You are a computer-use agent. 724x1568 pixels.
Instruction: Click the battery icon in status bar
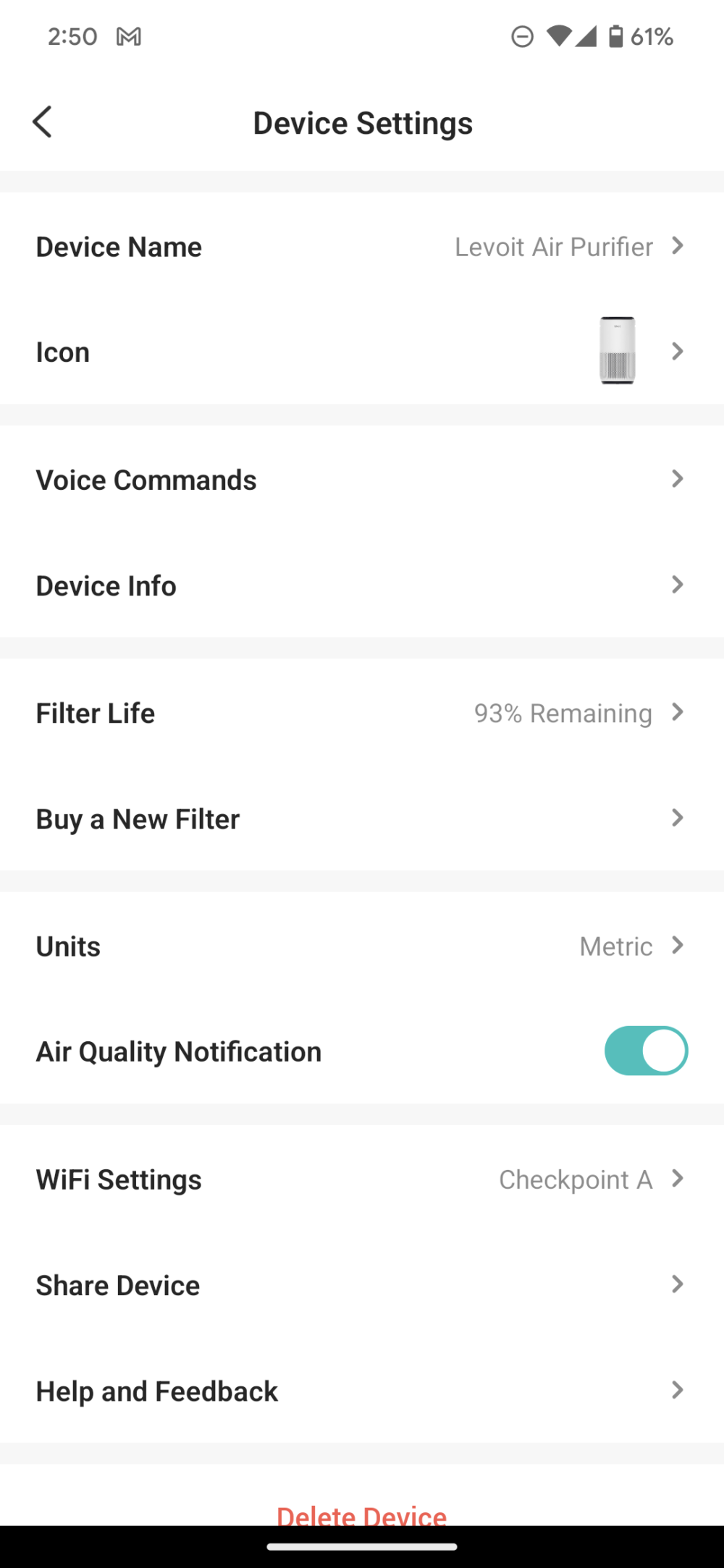pyautogui.click(x=615, y=35)
